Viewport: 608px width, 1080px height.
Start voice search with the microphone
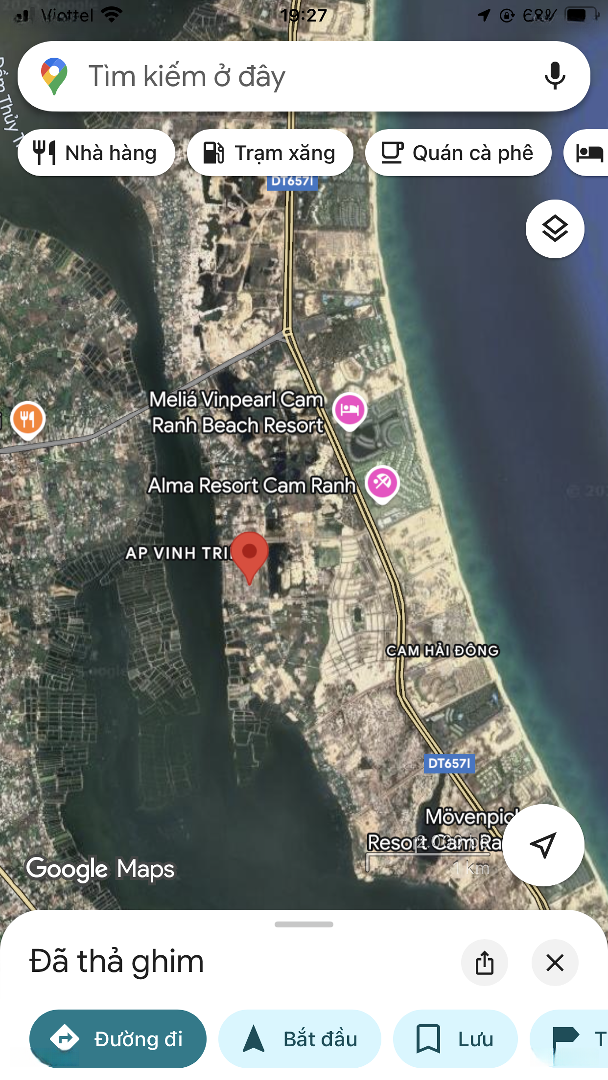point(555,76)
